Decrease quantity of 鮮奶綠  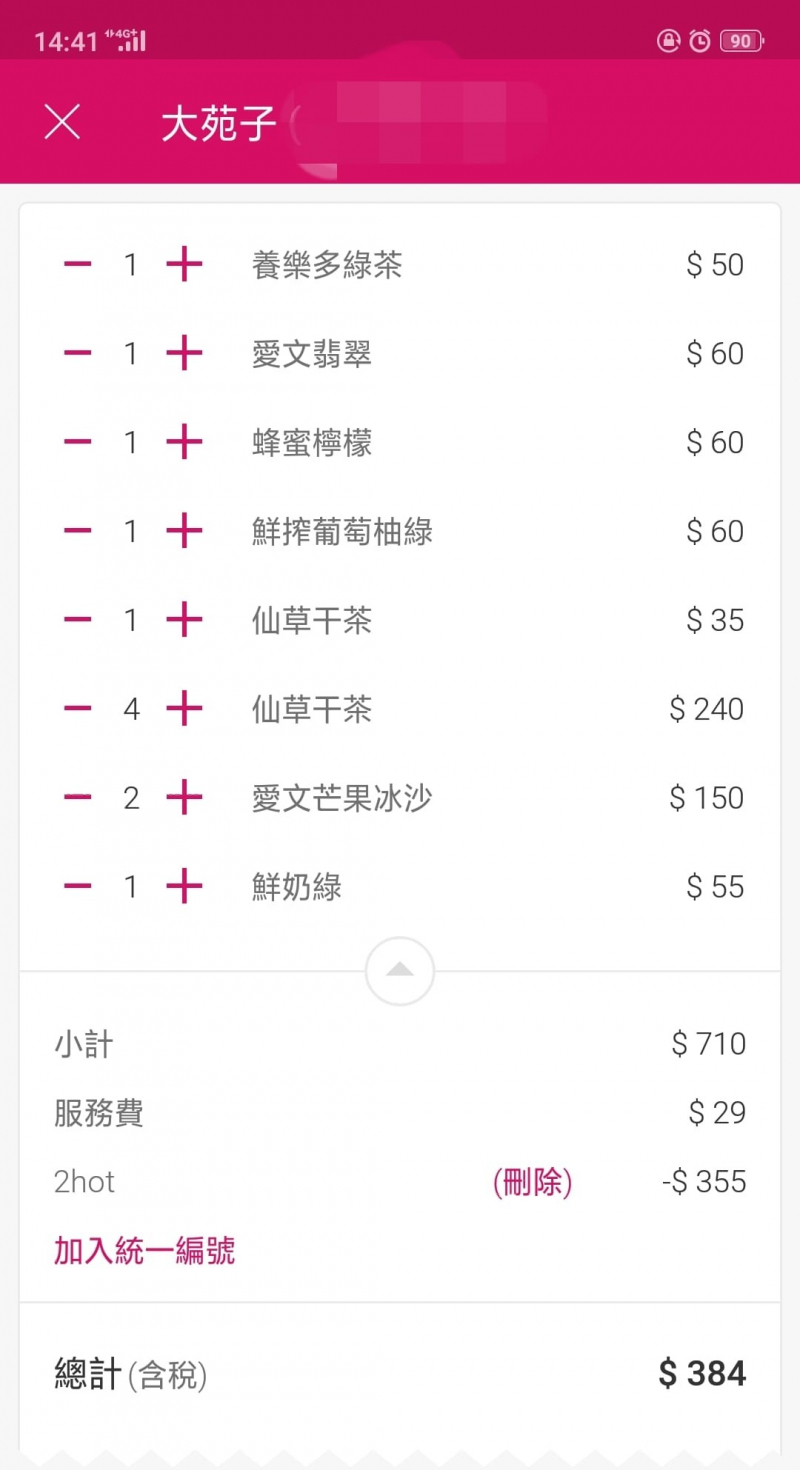click(x=78, y=886)
